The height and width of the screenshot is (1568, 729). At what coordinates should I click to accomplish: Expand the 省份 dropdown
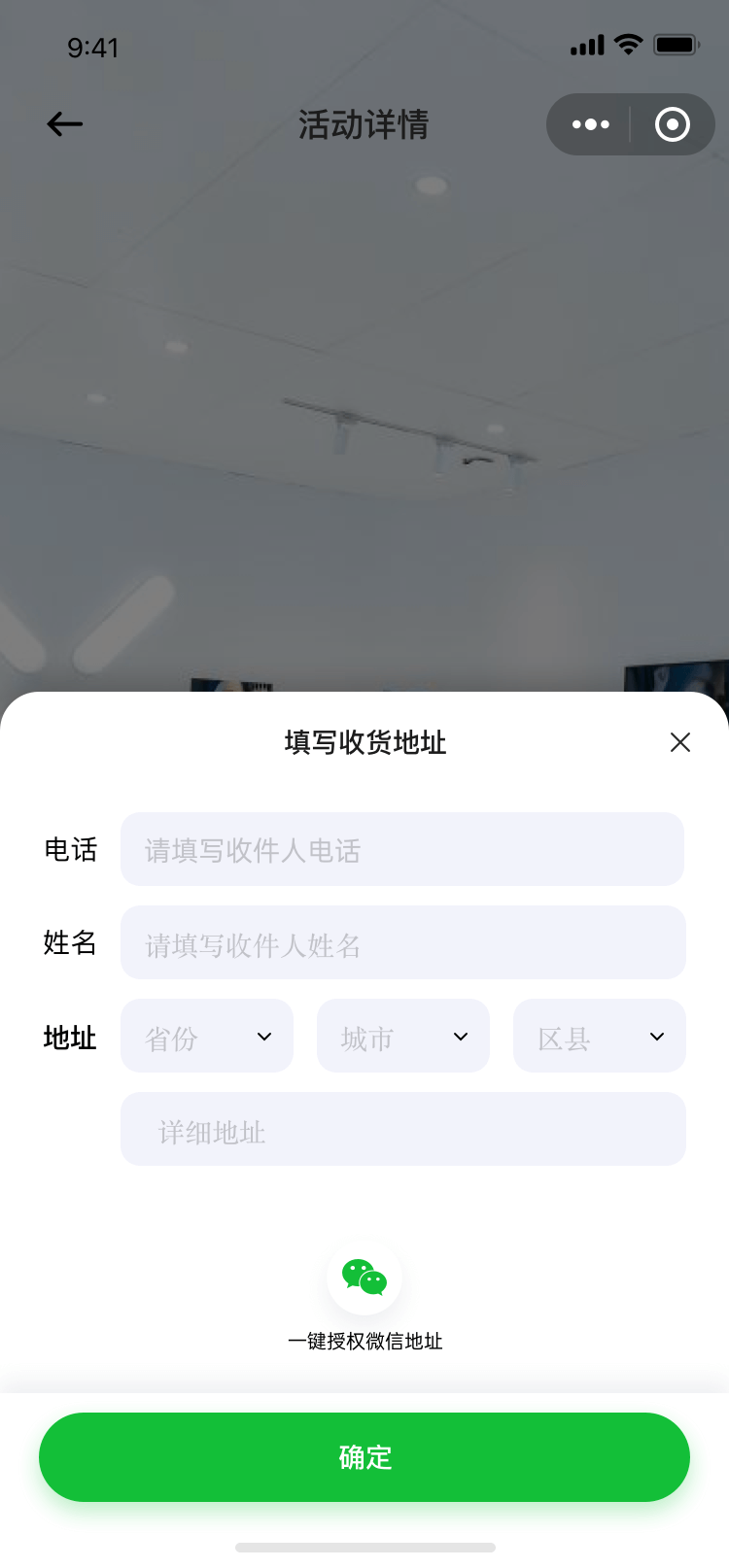click(x=207, y=1036)
